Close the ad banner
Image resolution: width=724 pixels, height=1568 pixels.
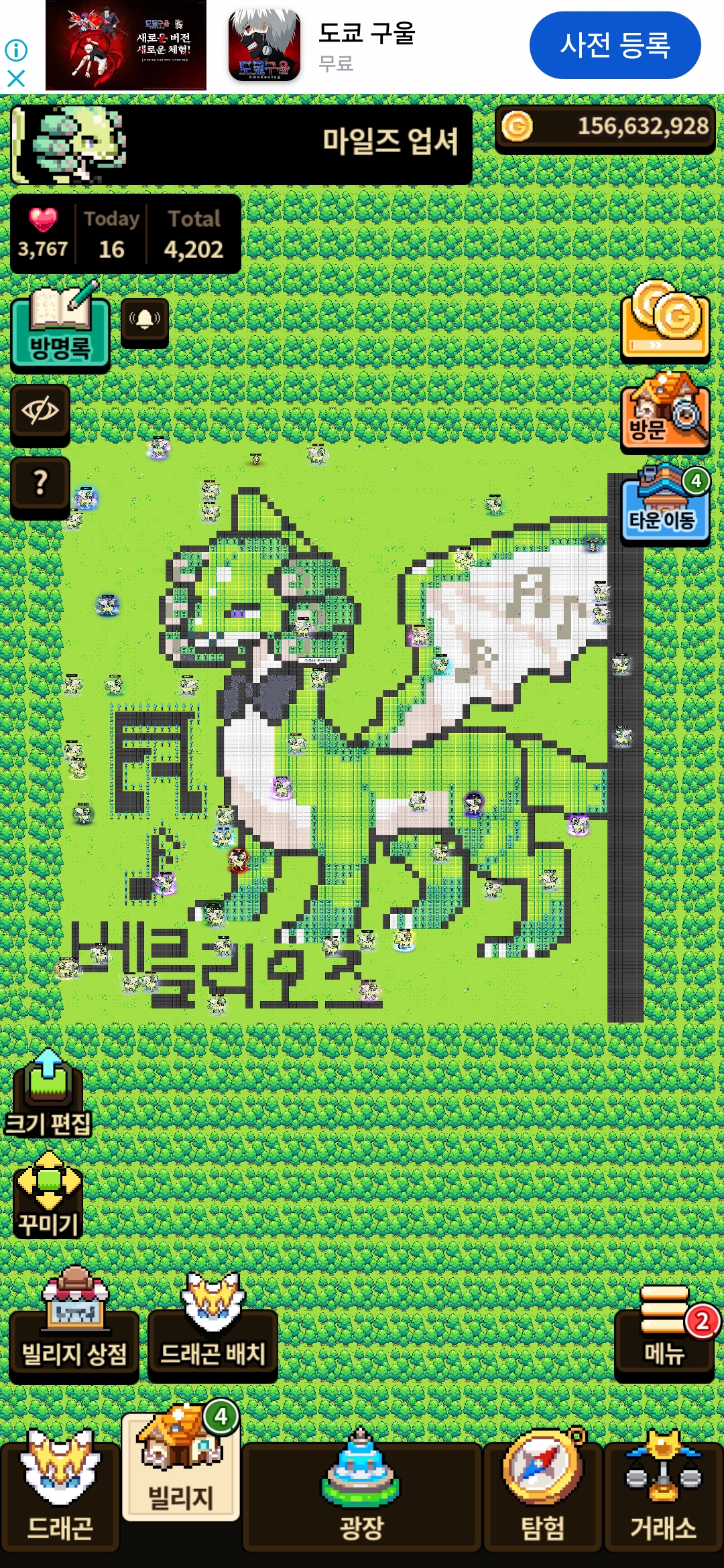16,79
